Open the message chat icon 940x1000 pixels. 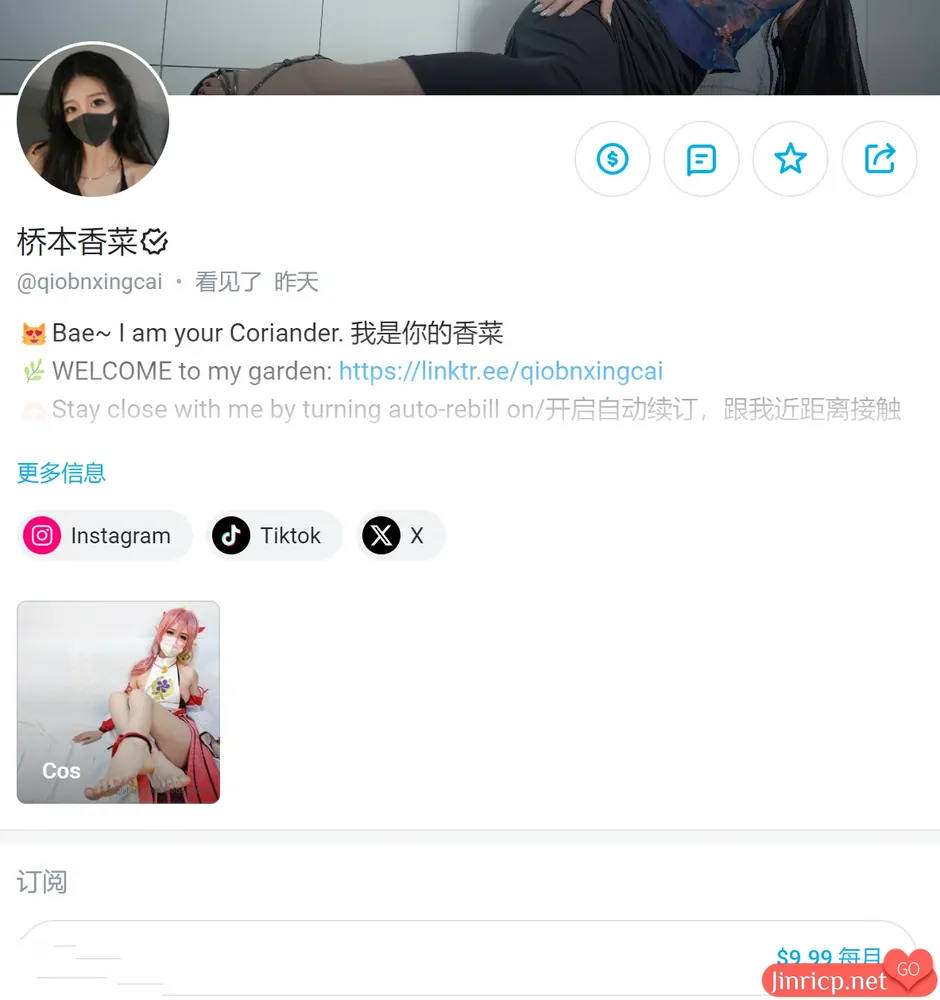[701, 159]
